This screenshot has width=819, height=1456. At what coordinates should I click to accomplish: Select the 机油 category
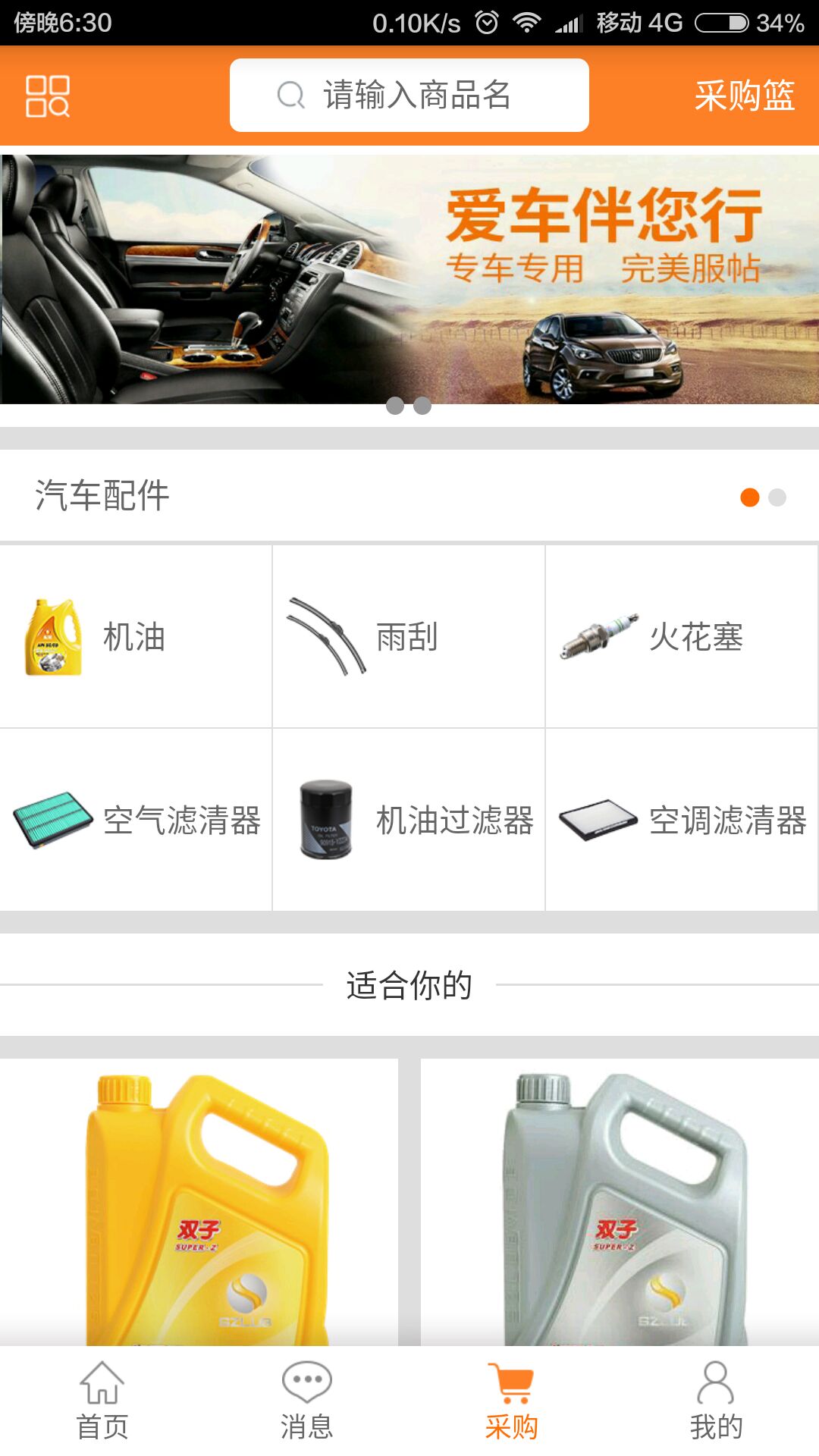(x=136, y=637)
